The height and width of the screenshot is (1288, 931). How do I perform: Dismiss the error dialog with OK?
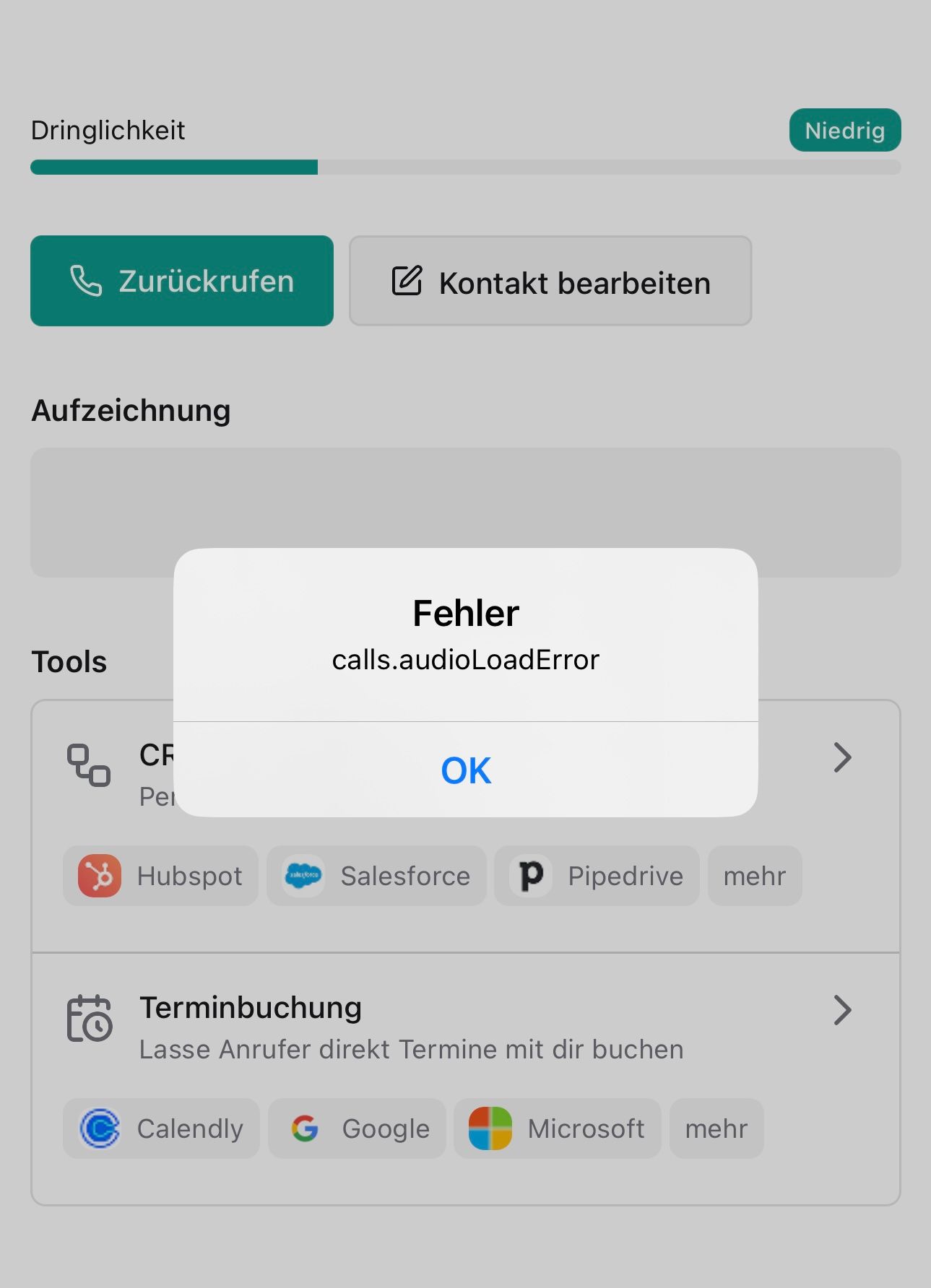(x=466, y=770)
